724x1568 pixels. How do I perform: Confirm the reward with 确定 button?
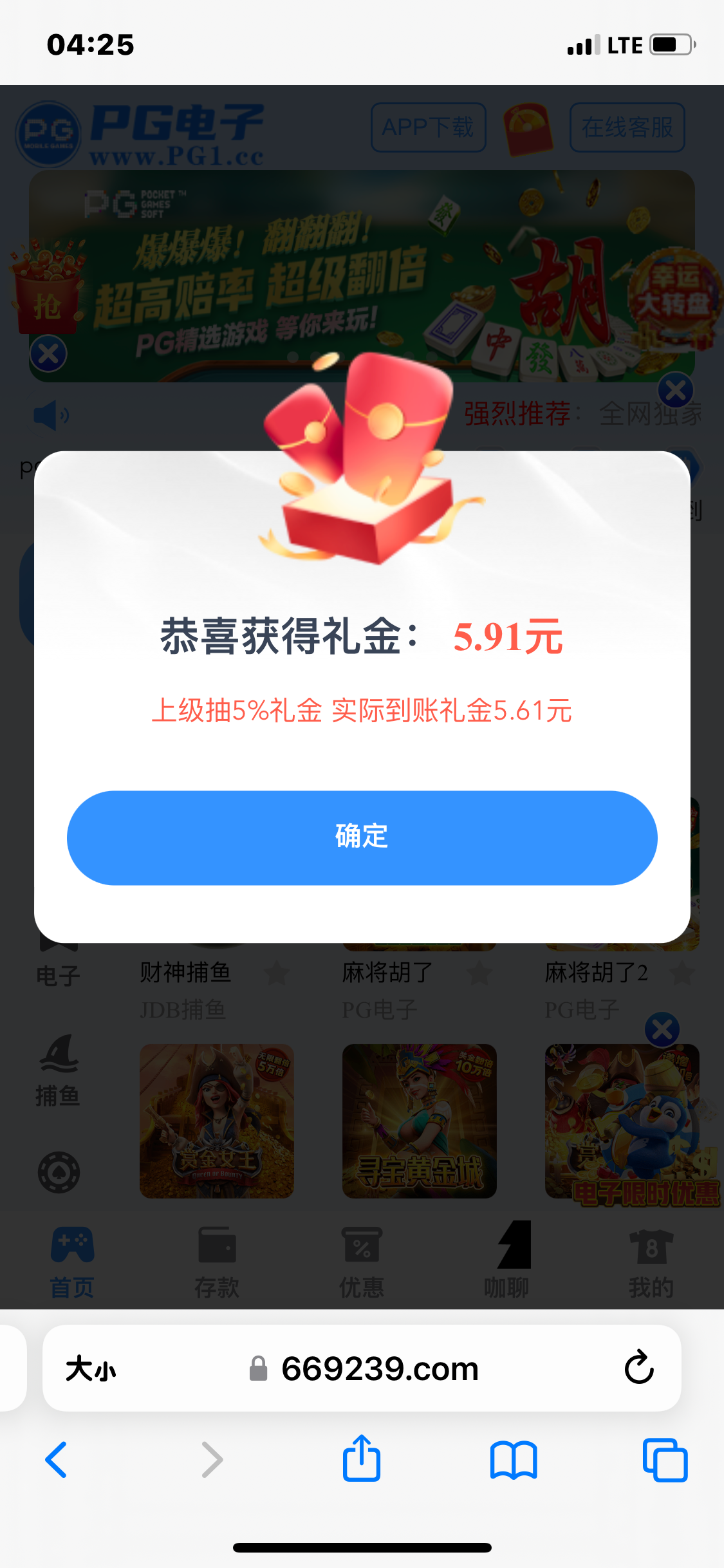click(362, 837)
